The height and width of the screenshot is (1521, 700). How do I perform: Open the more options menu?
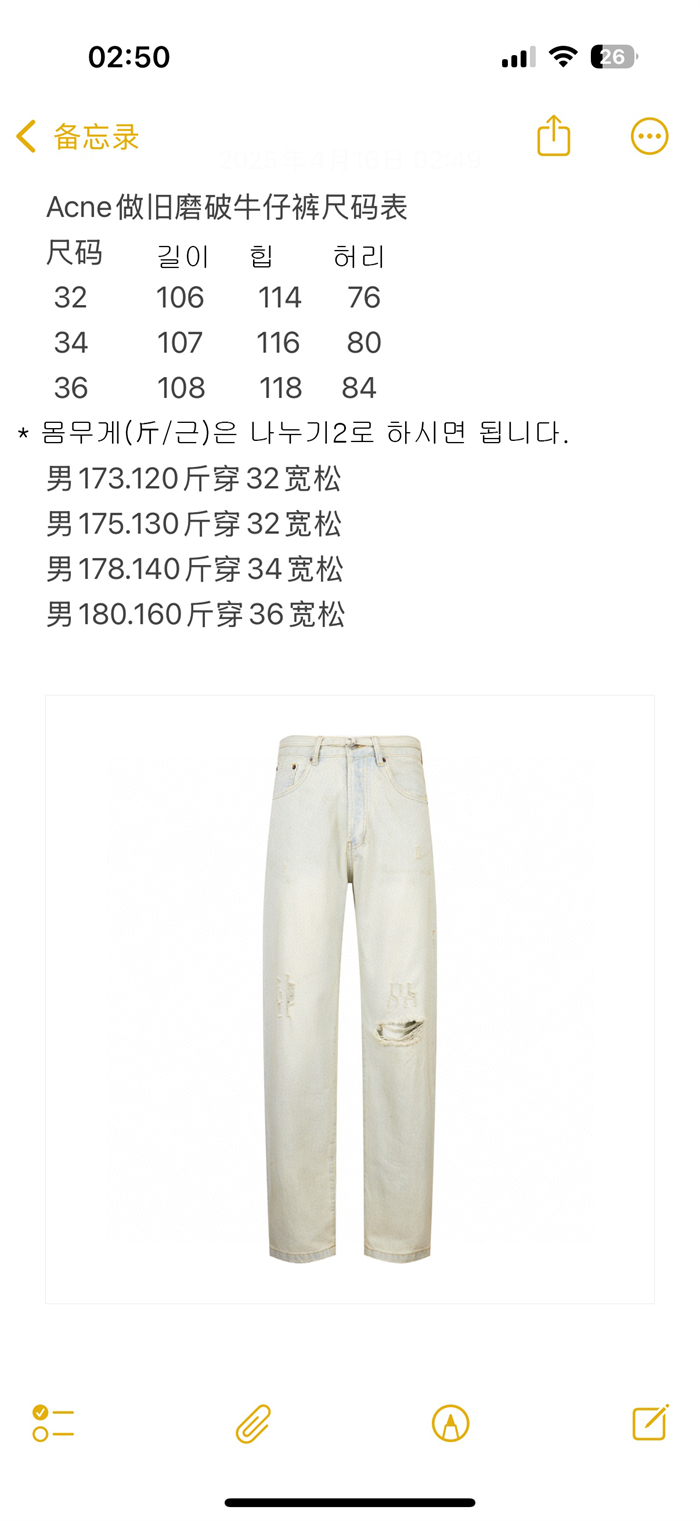click(x=649, y=136)
